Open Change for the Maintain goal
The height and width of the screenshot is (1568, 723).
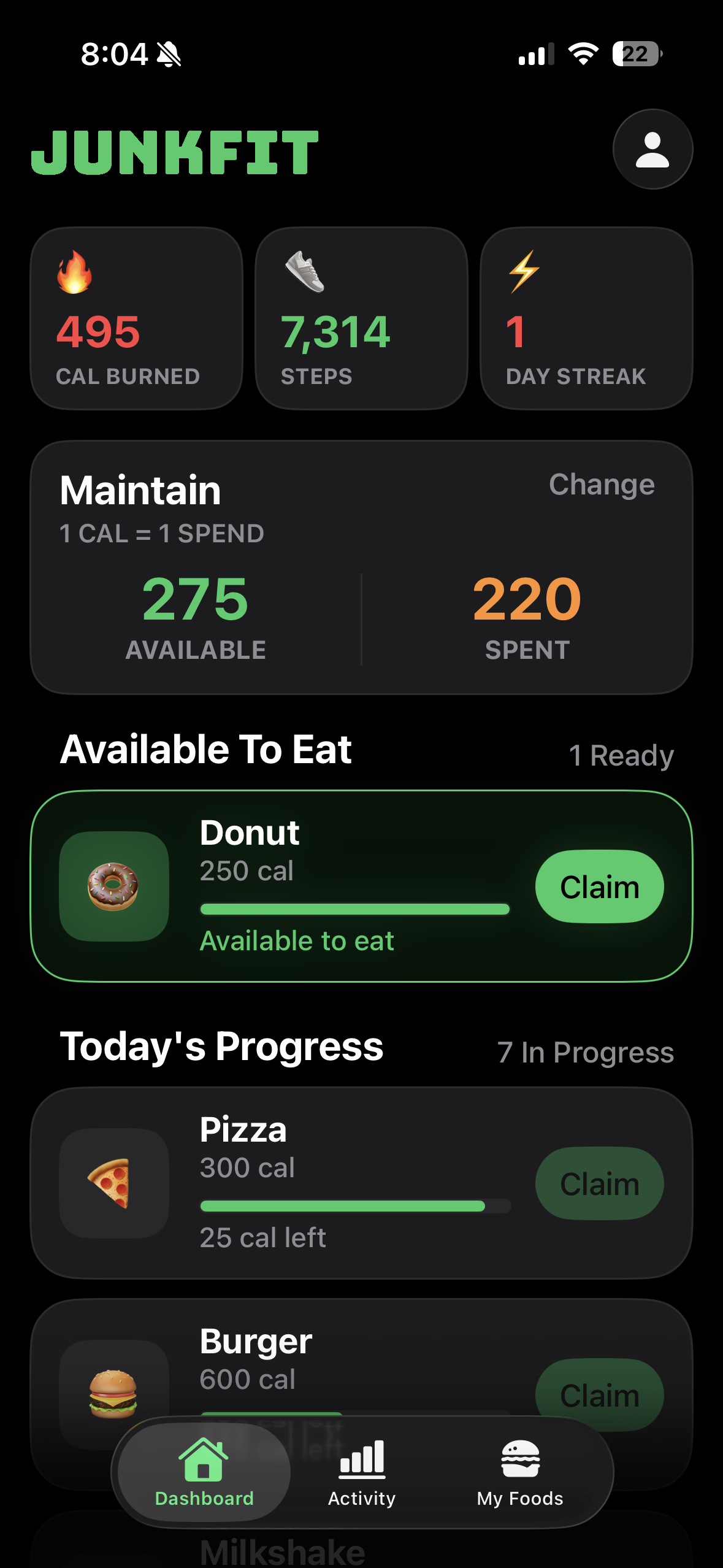[x=602, y=484]
